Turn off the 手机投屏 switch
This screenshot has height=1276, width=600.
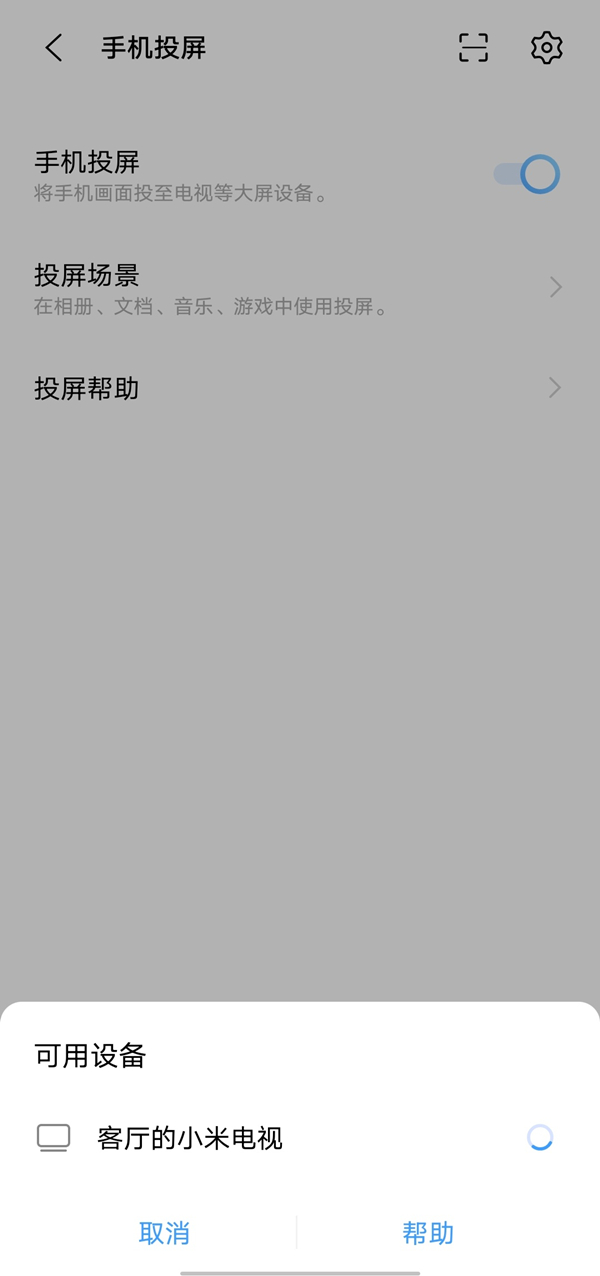527,175
